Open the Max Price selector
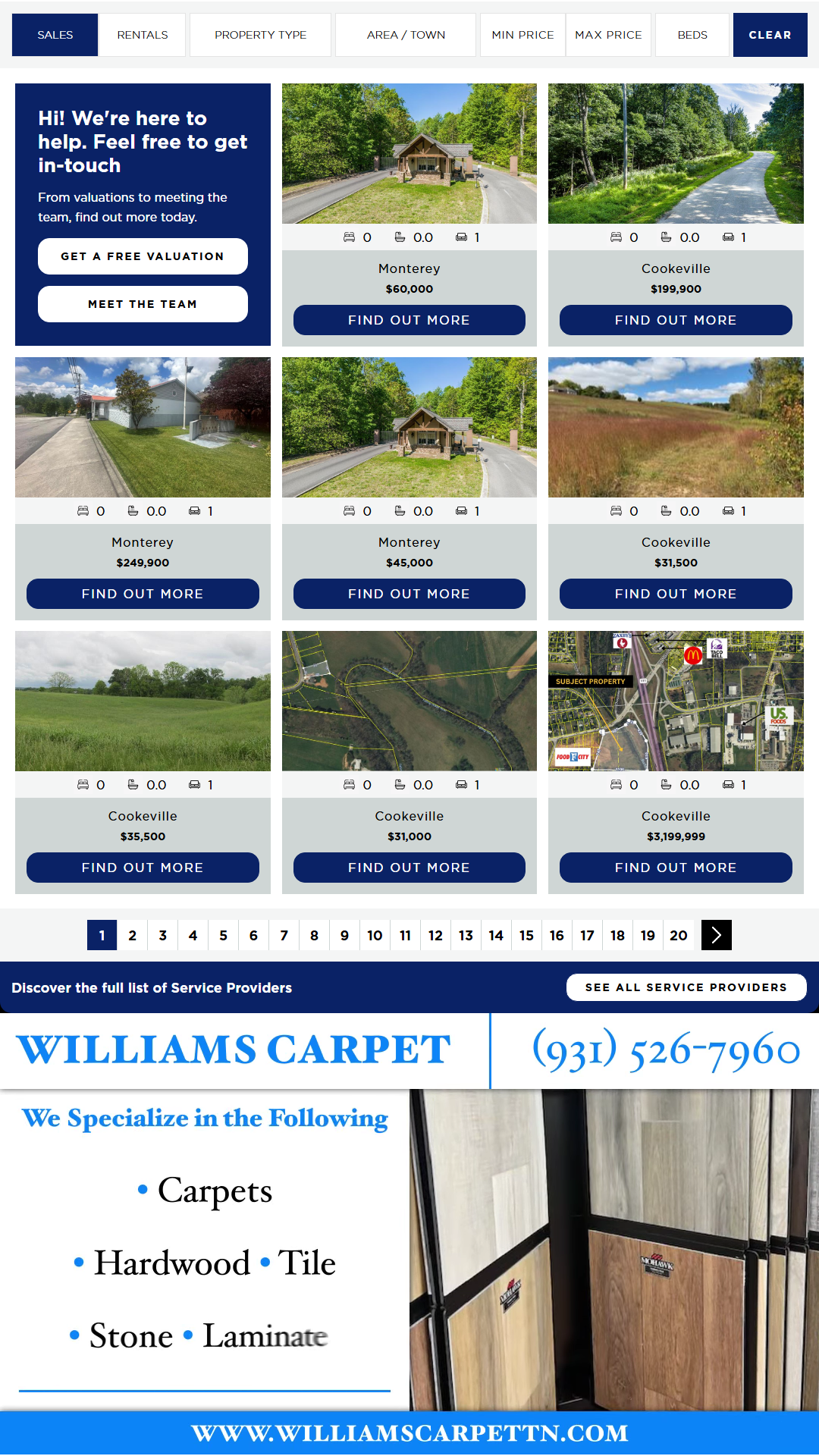The height and width of the screenshot is (1456, 819). point(608,35)
